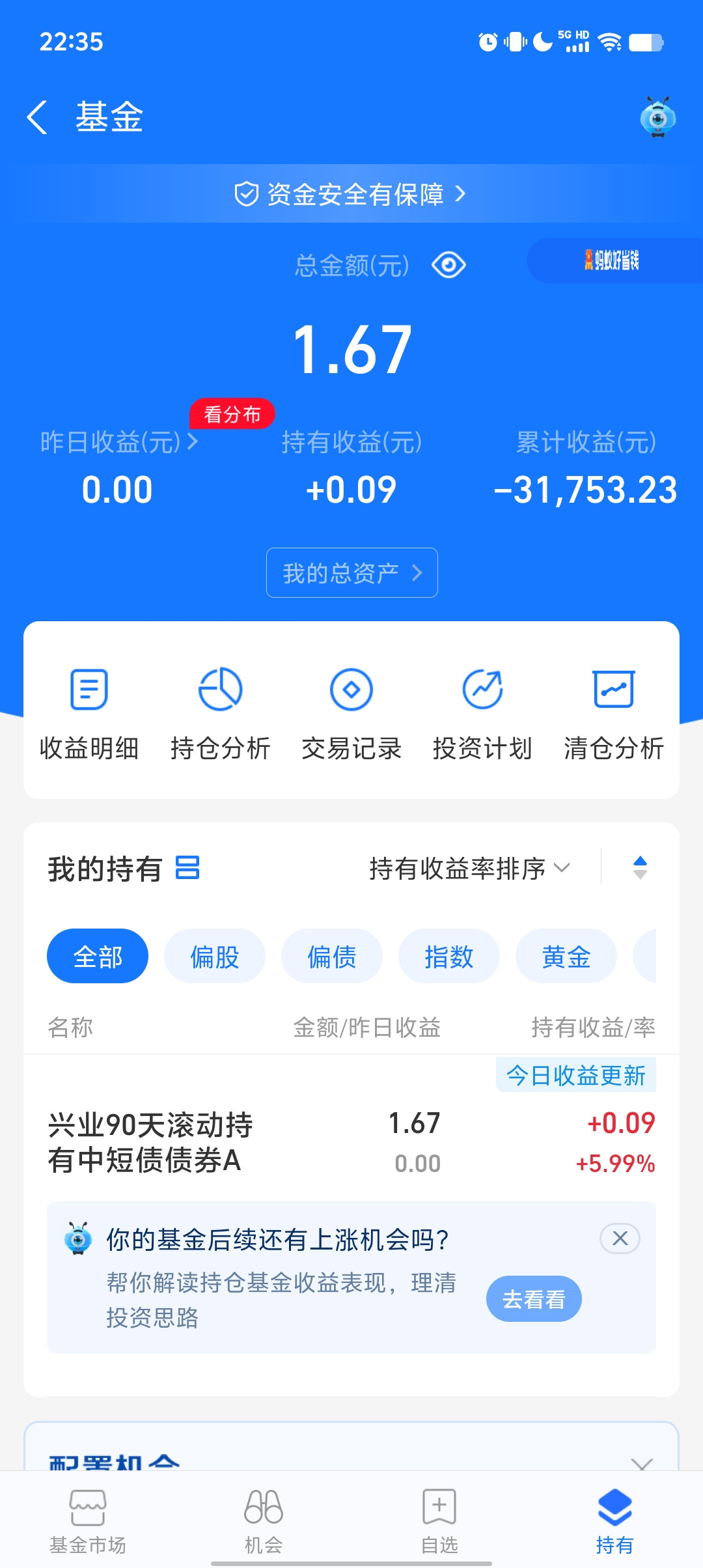Select the 黄金 filter chip
Image resolution: width=703 pixels, height=1568 pixels.
click(566, 957)
